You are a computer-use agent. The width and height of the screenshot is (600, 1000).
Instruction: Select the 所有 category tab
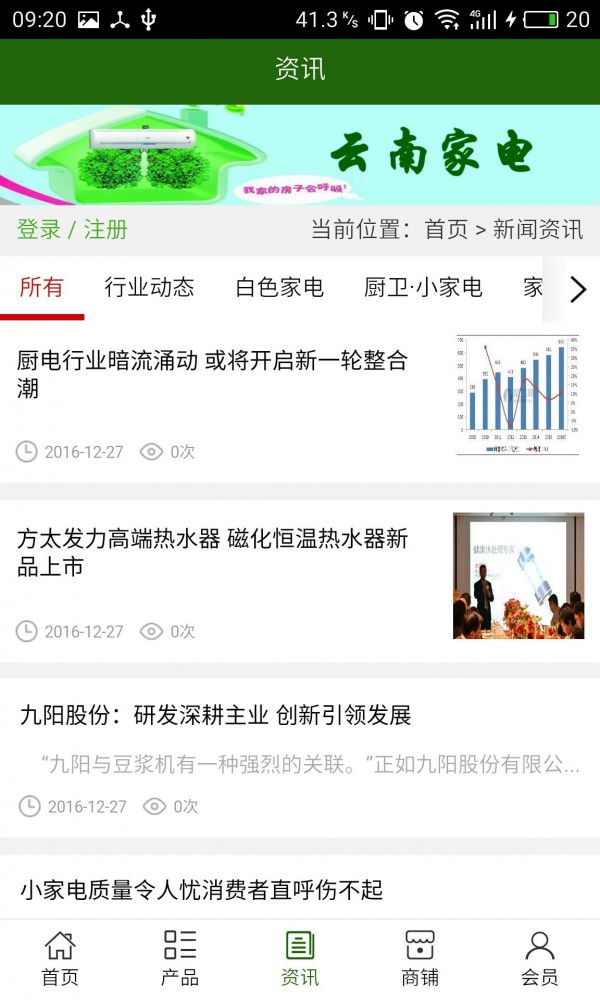41,288
